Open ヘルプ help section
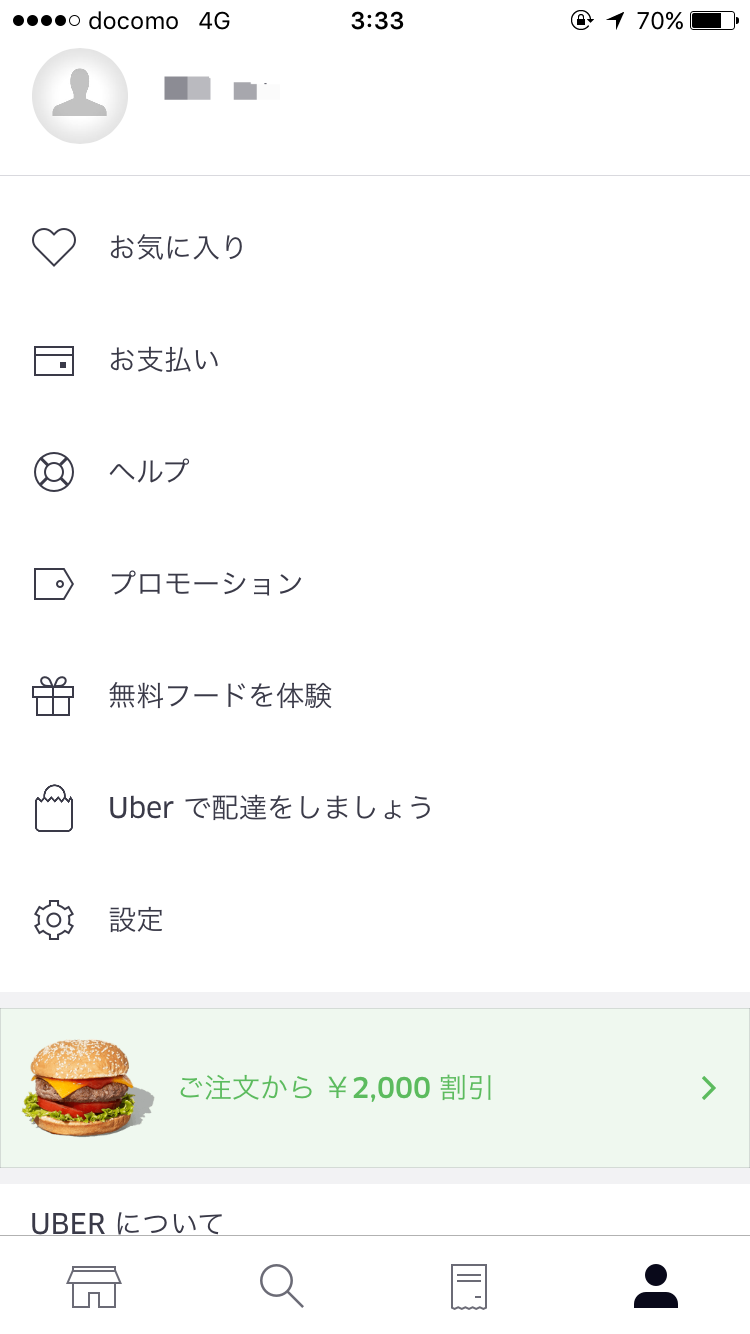The image size is (750, 1334). [x=375, y=471]
